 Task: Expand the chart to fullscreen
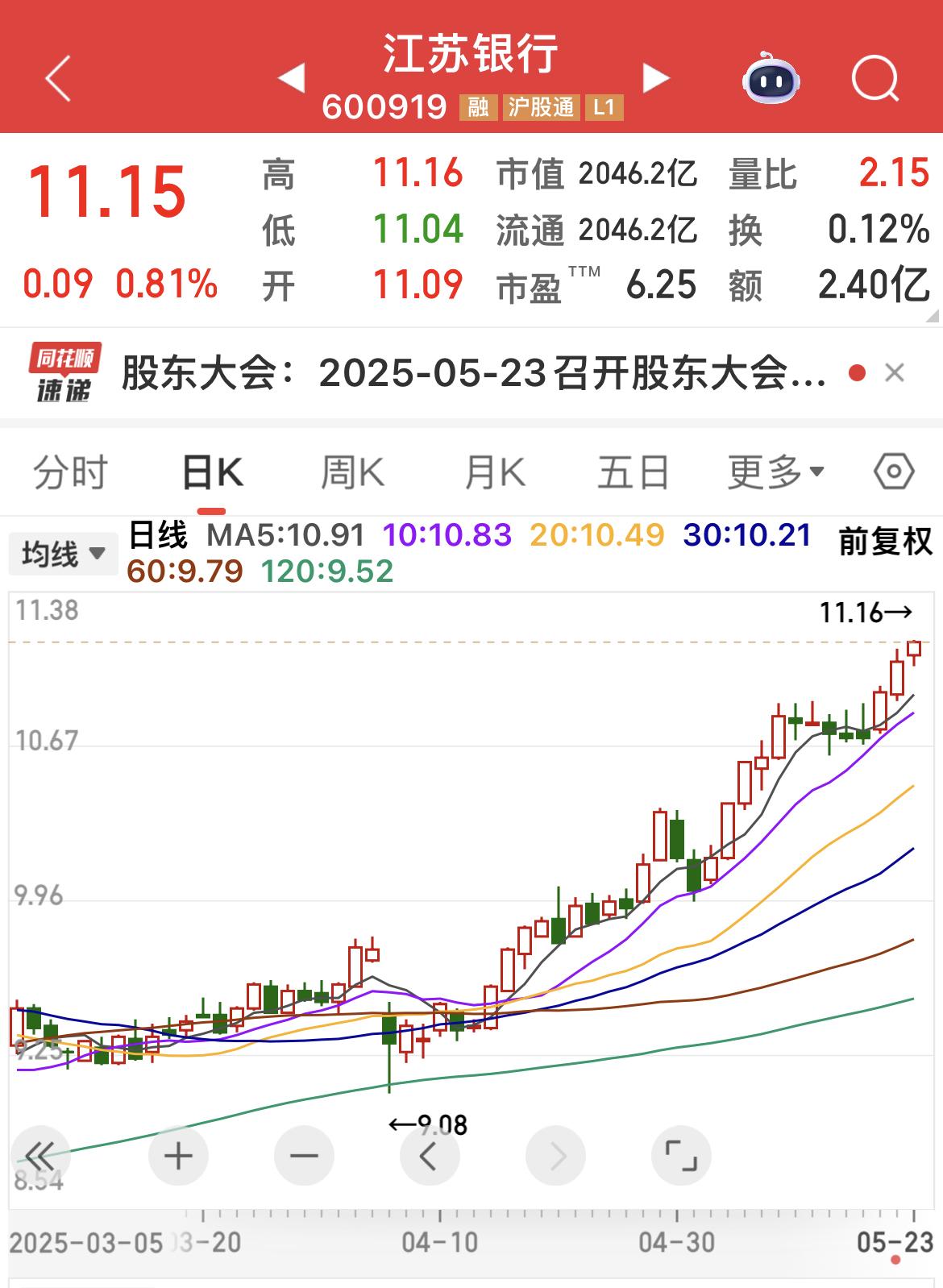coord(681,1157)
